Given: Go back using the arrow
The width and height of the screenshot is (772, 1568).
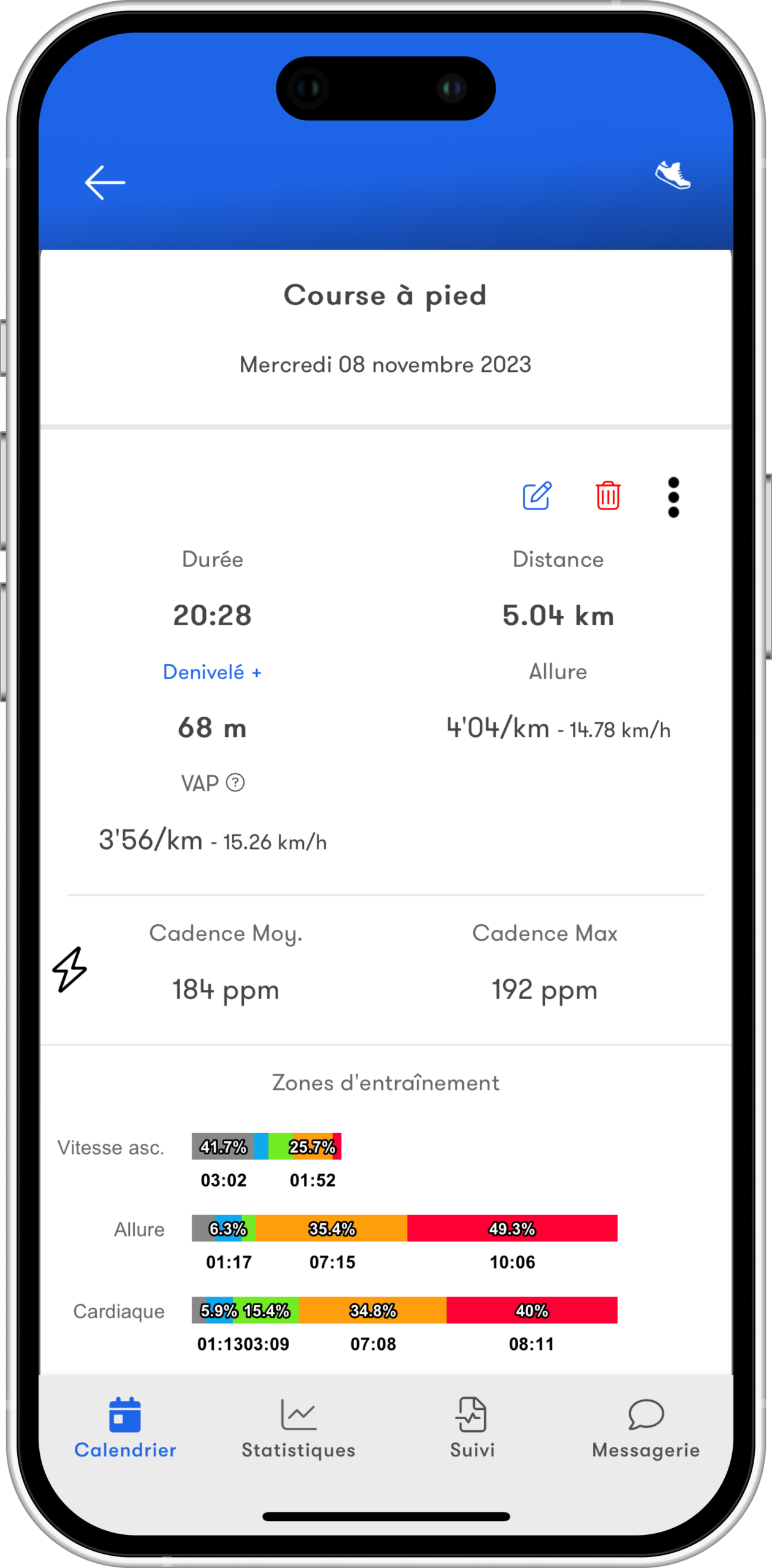Looking at the screenshot, I should (105, 183).
